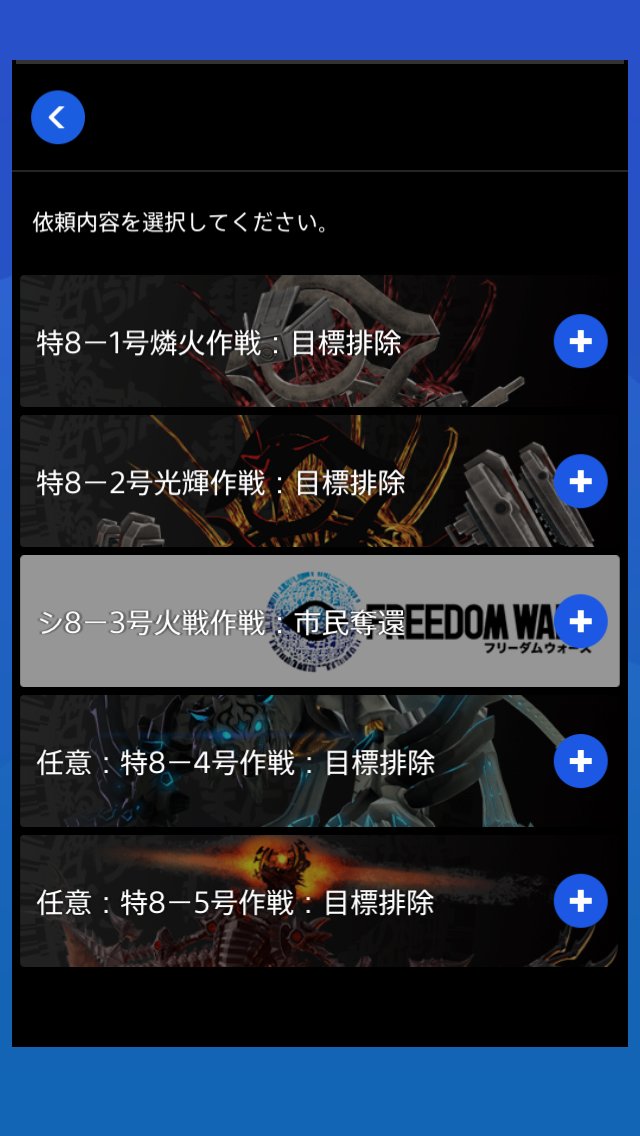Add 特8－1号燐火作戦 with its plus button
Image resolution: width=640 pixels, height=1136 pixels.
581,341
